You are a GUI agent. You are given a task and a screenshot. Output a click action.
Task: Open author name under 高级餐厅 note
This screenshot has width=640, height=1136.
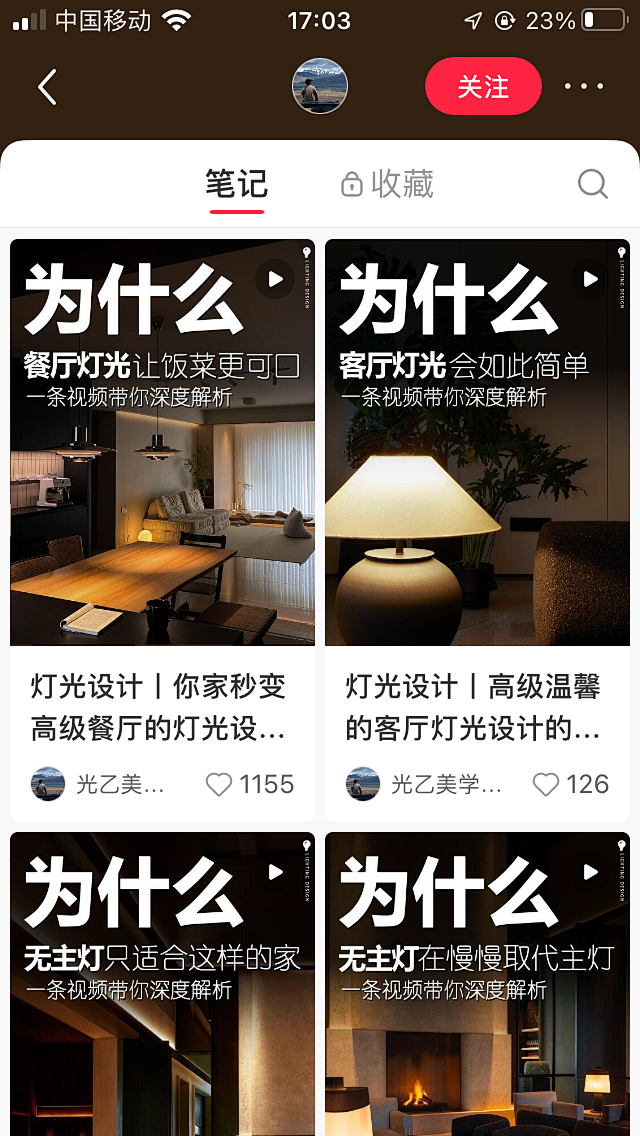[120, 784]
